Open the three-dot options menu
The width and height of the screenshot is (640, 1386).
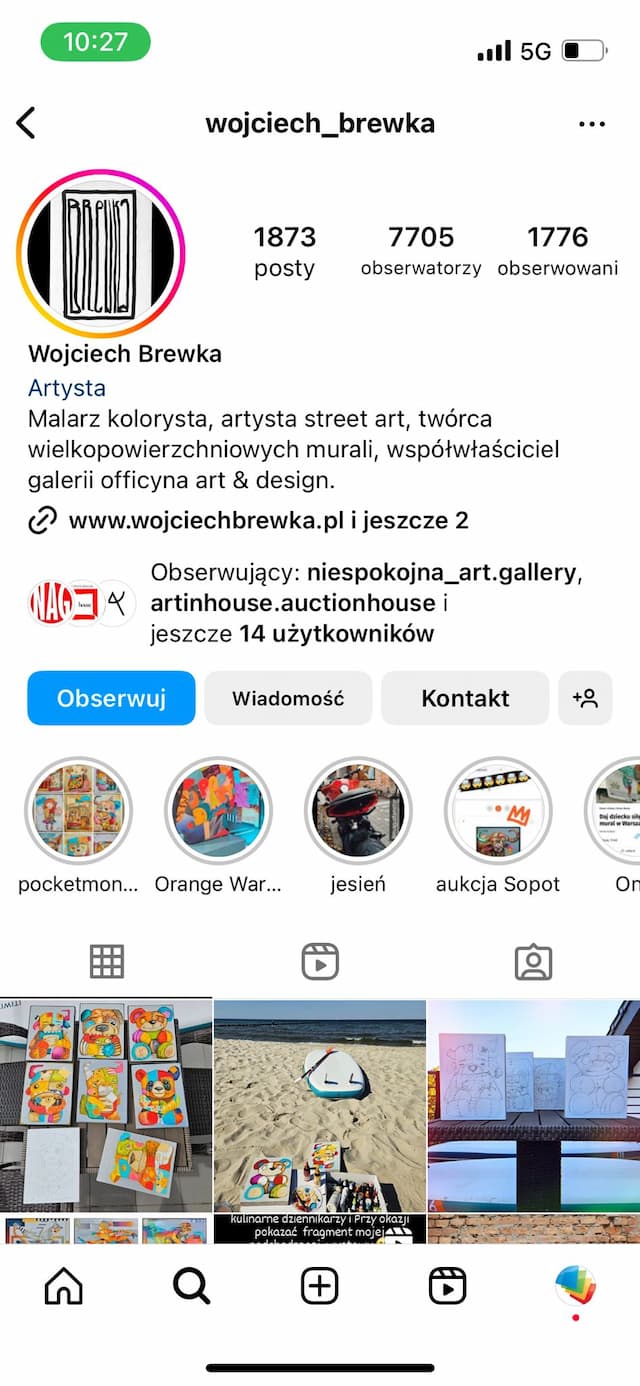click(592, 124)
